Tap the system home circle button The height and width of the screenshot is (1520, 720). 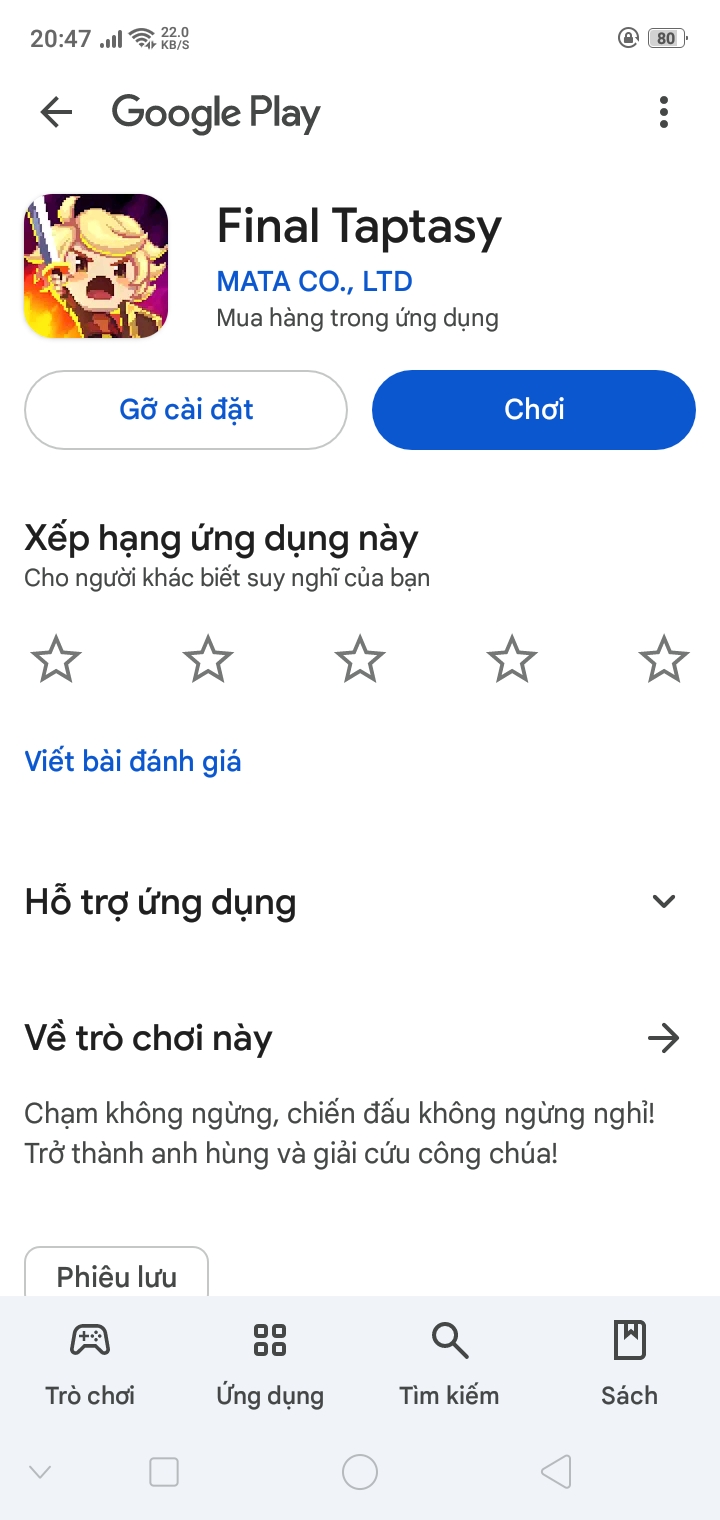360,1472
